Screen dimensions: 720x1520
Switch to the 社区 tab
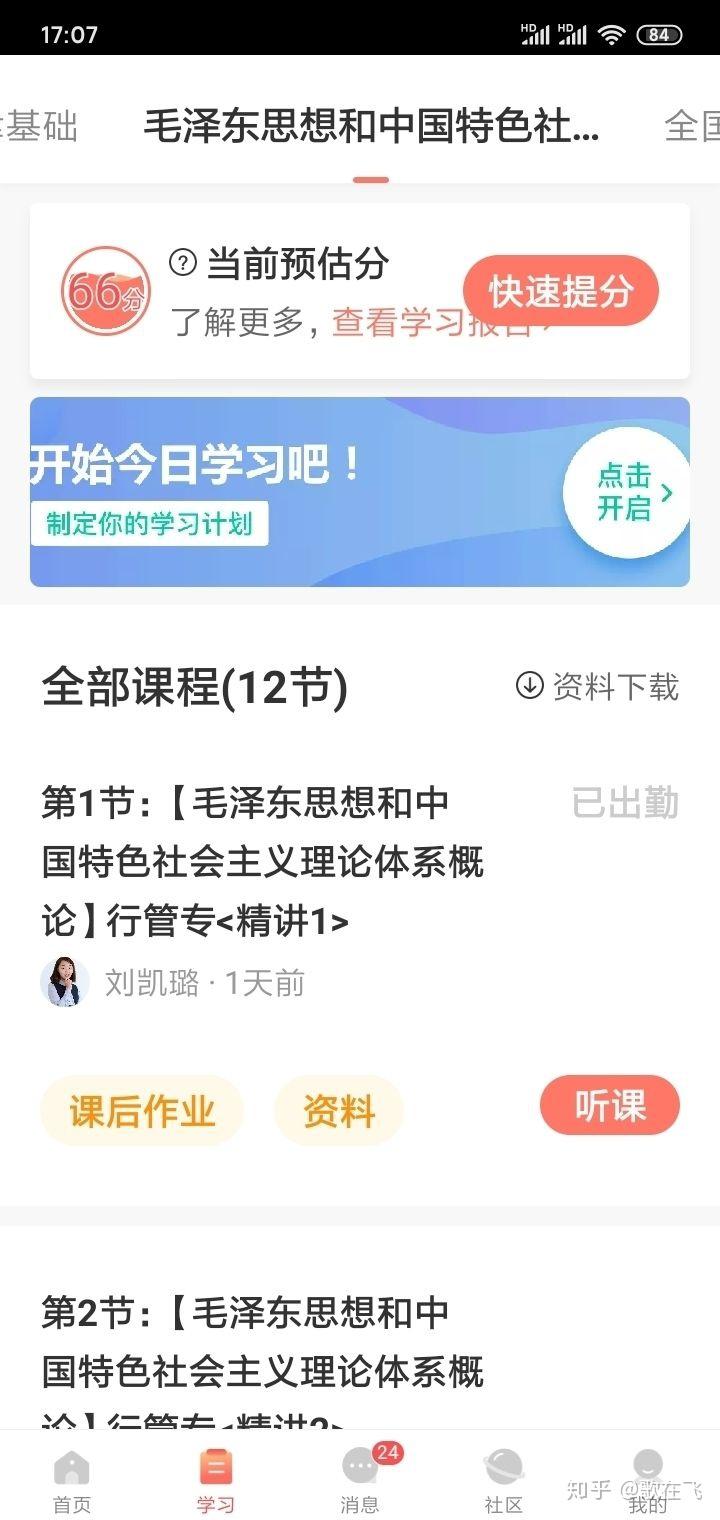pos(504,1480)
